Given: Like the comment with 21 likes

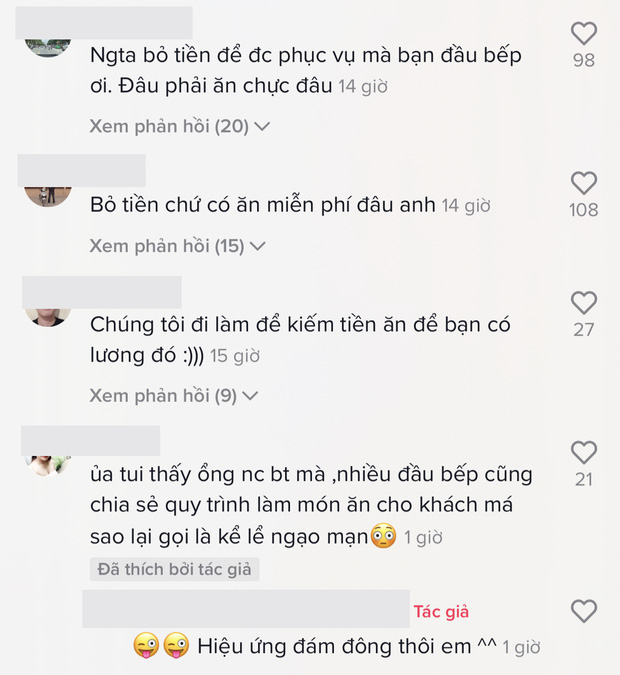Looking at the screenshot, I should (584, 453).
